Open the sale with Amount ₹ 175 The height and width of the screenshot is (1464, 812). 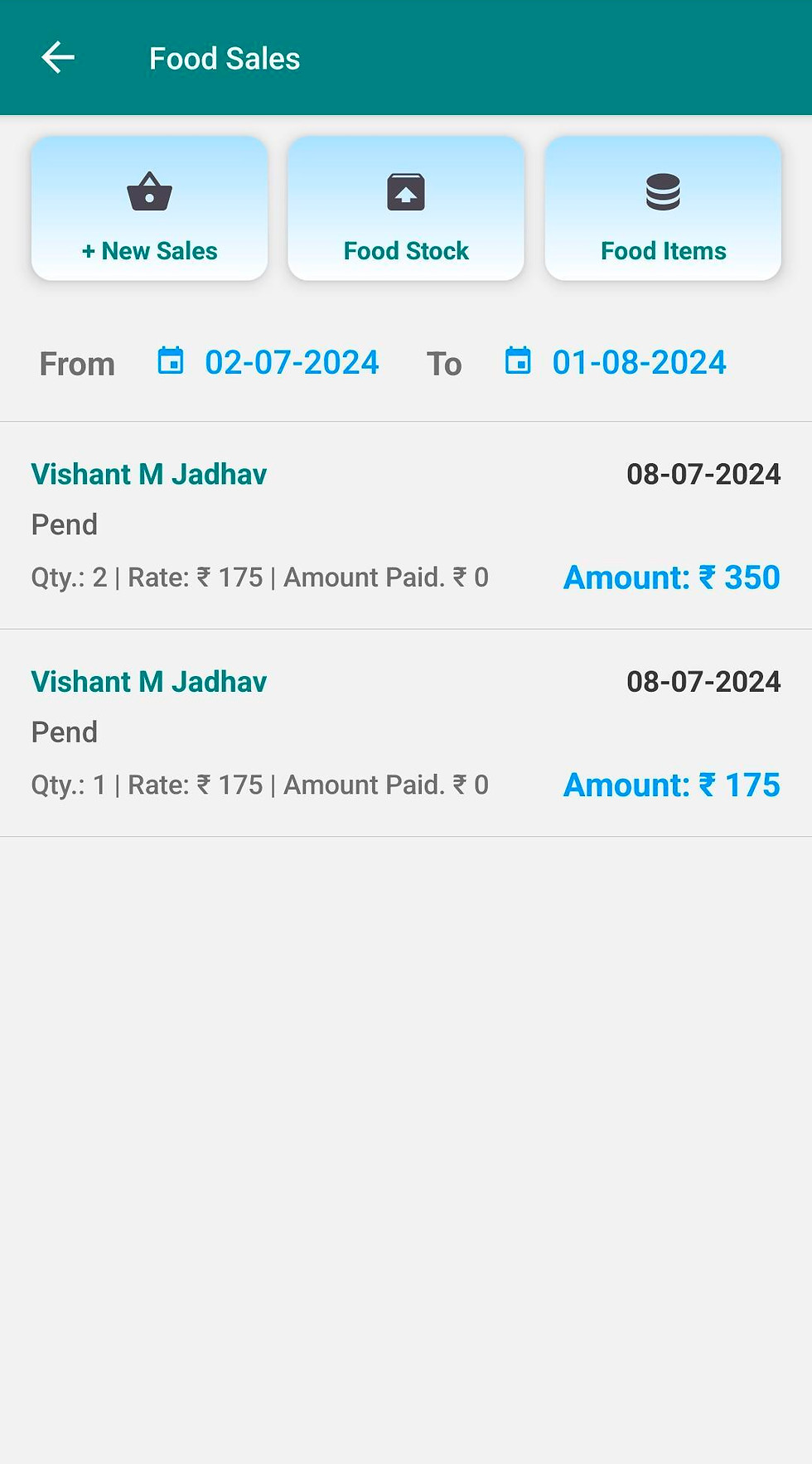point(406,733)
